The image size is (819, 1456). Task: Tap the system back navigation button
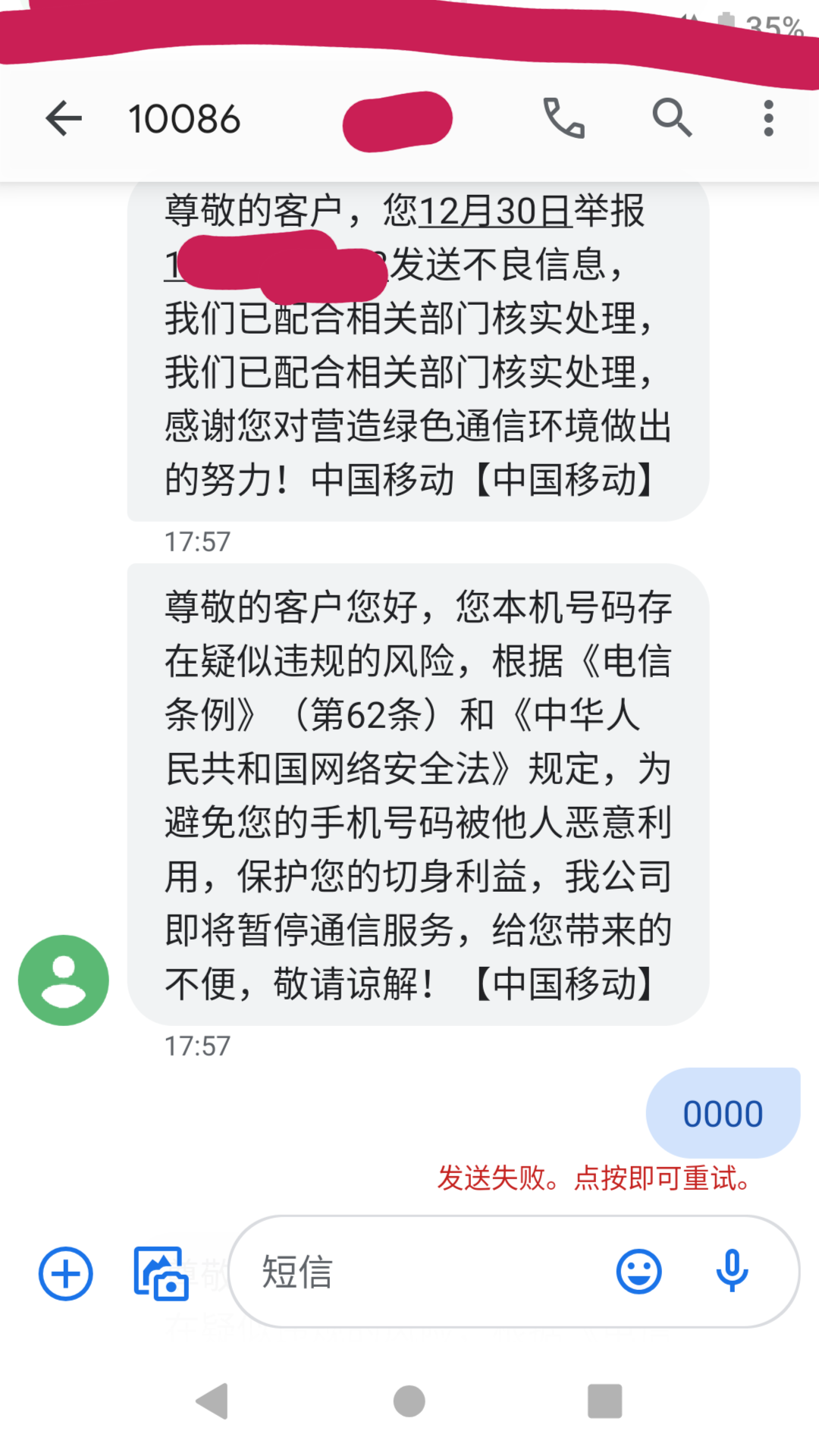tap(212, 1401)
